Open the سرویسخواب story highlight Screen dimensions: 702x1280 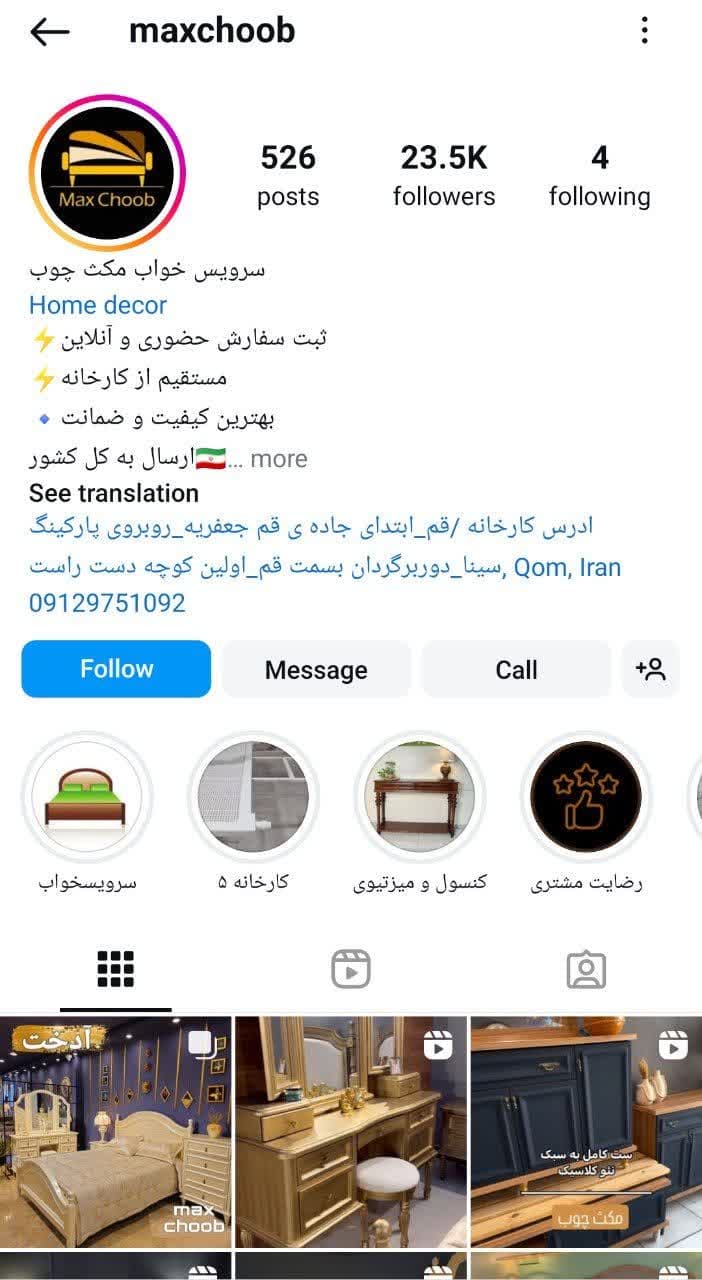point(87,797)
